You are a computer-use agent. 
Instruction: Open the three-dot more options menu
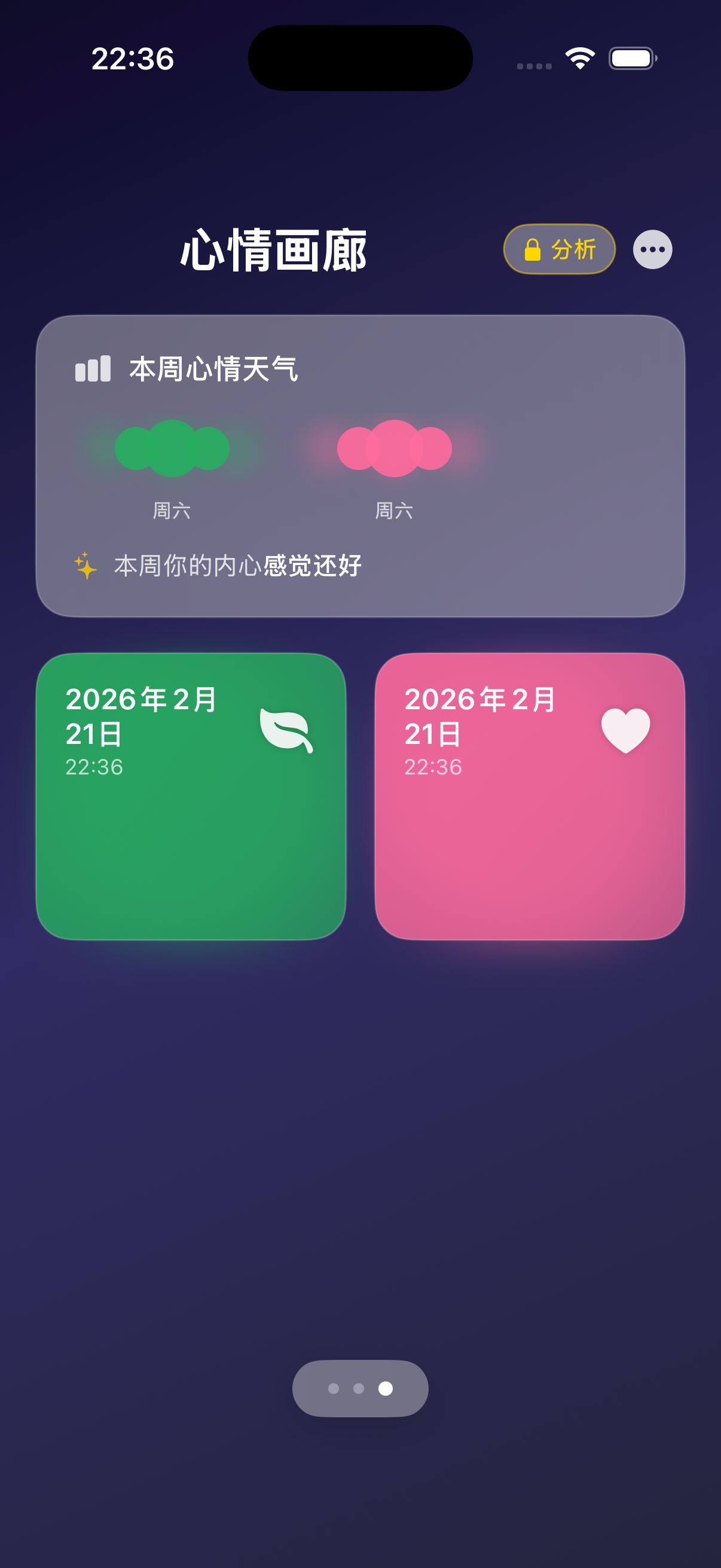pyautogui.click(x=652, y=249)
